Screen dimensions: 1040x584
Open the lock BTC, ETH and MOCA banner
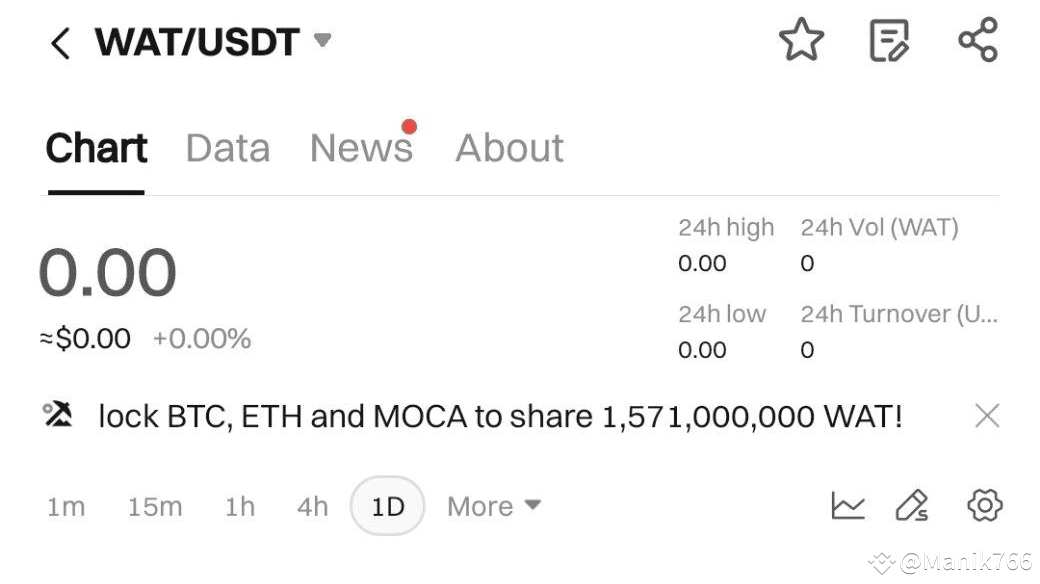500,416
